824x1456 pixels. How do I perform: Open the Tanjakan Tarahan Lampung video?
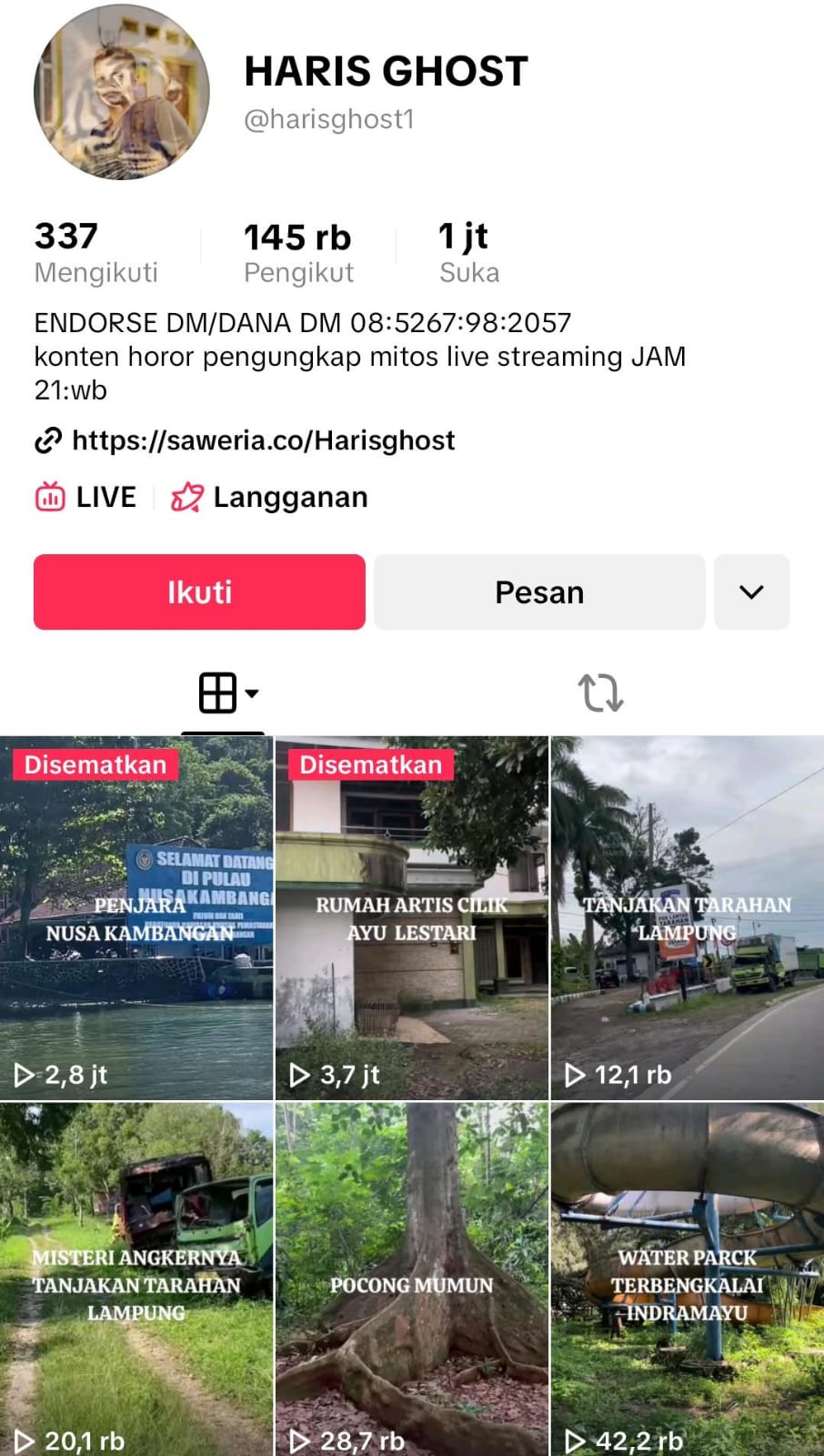click(x=688, y=919)
